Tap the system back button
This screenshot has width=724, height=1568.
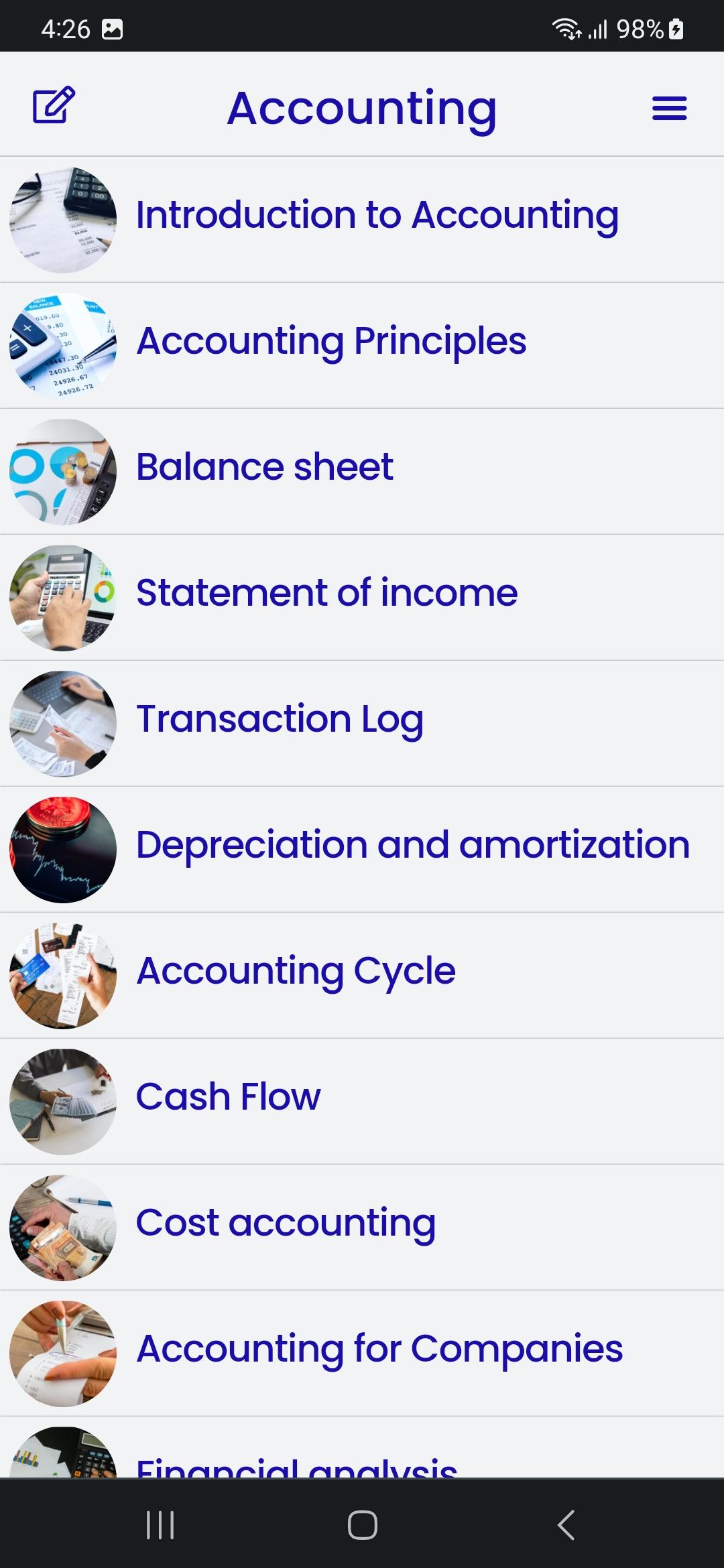click(566, 1525)
